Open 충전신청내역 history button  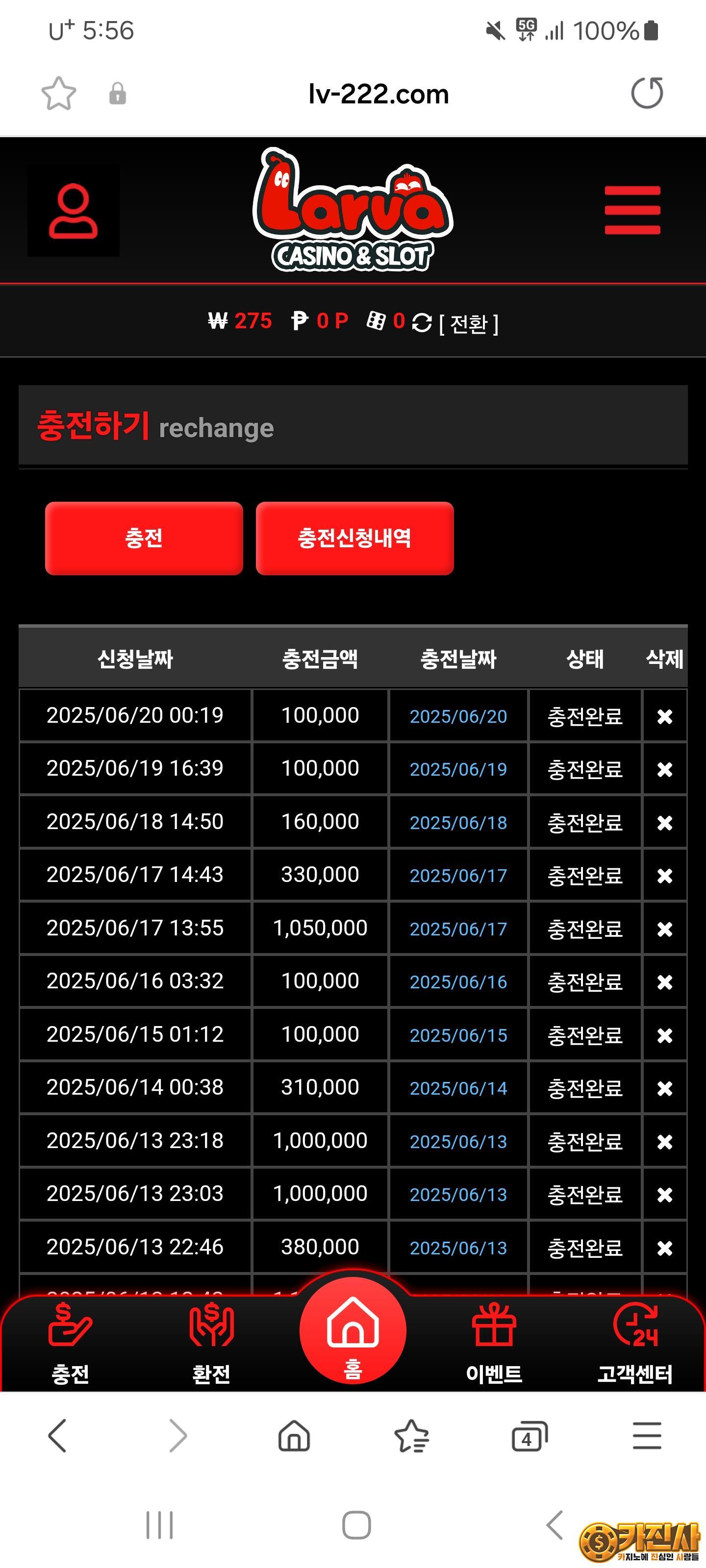(354, 538)
